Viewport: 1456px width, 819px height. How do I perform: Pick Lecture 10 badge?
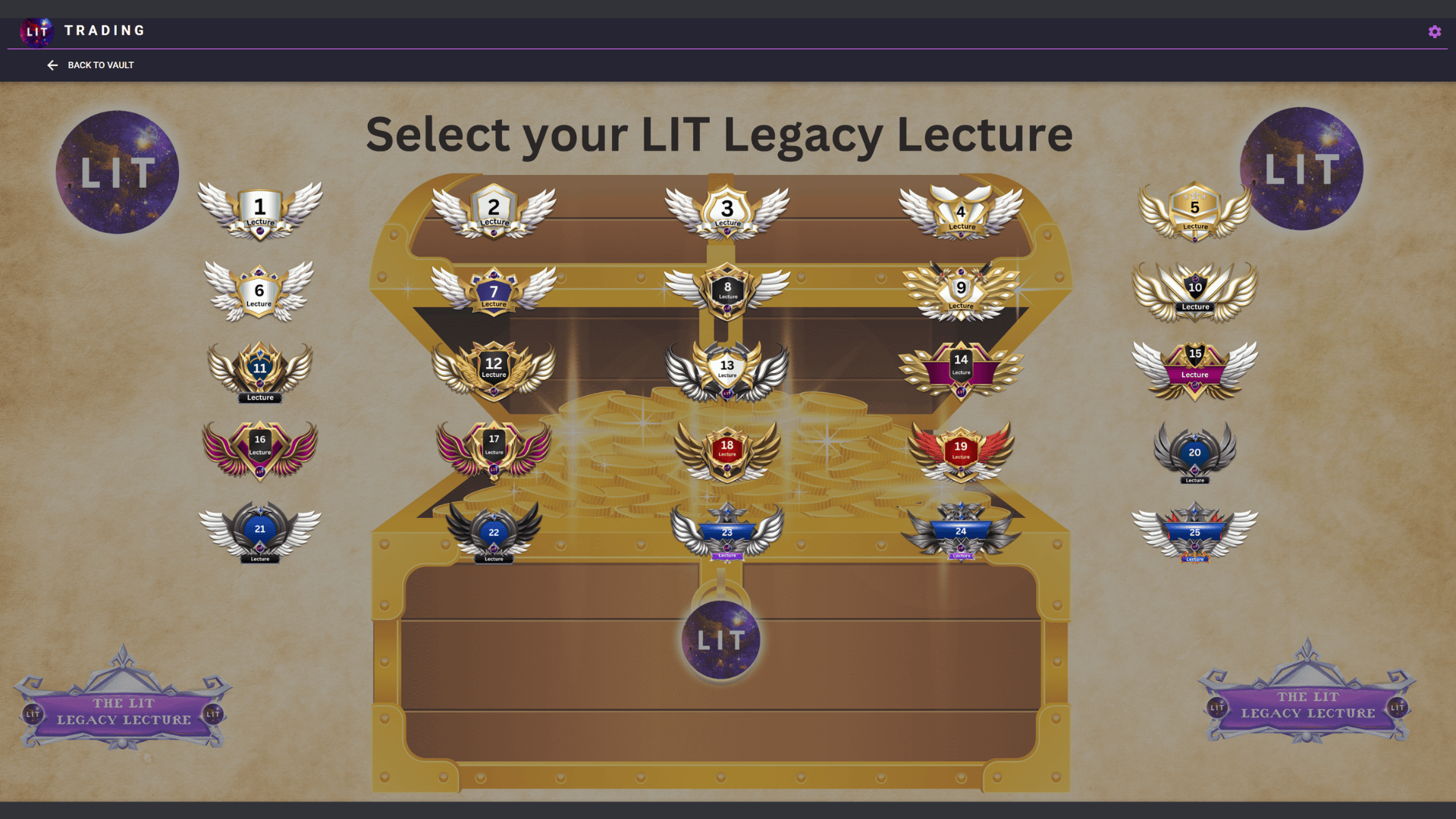1194,292
